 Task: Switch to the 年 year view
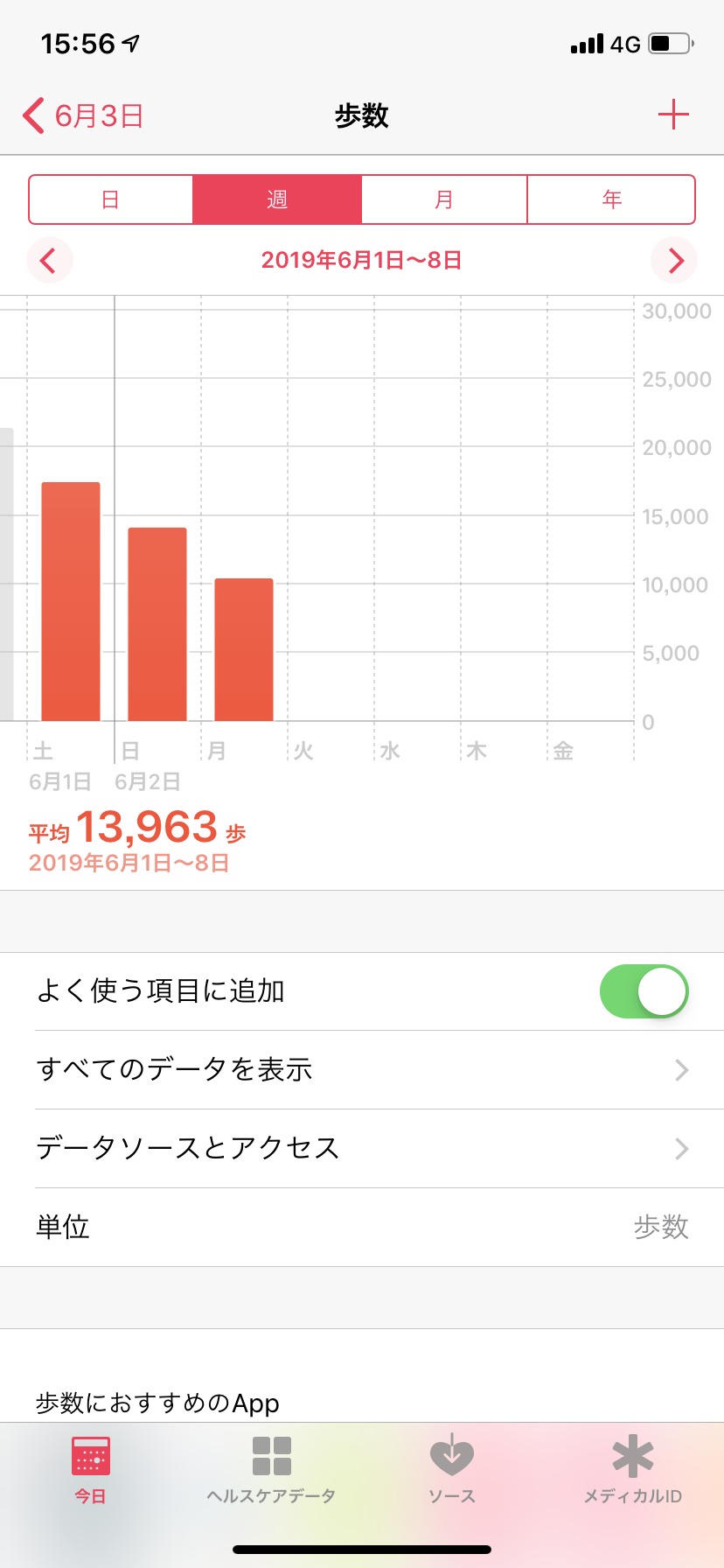[611, 199]
